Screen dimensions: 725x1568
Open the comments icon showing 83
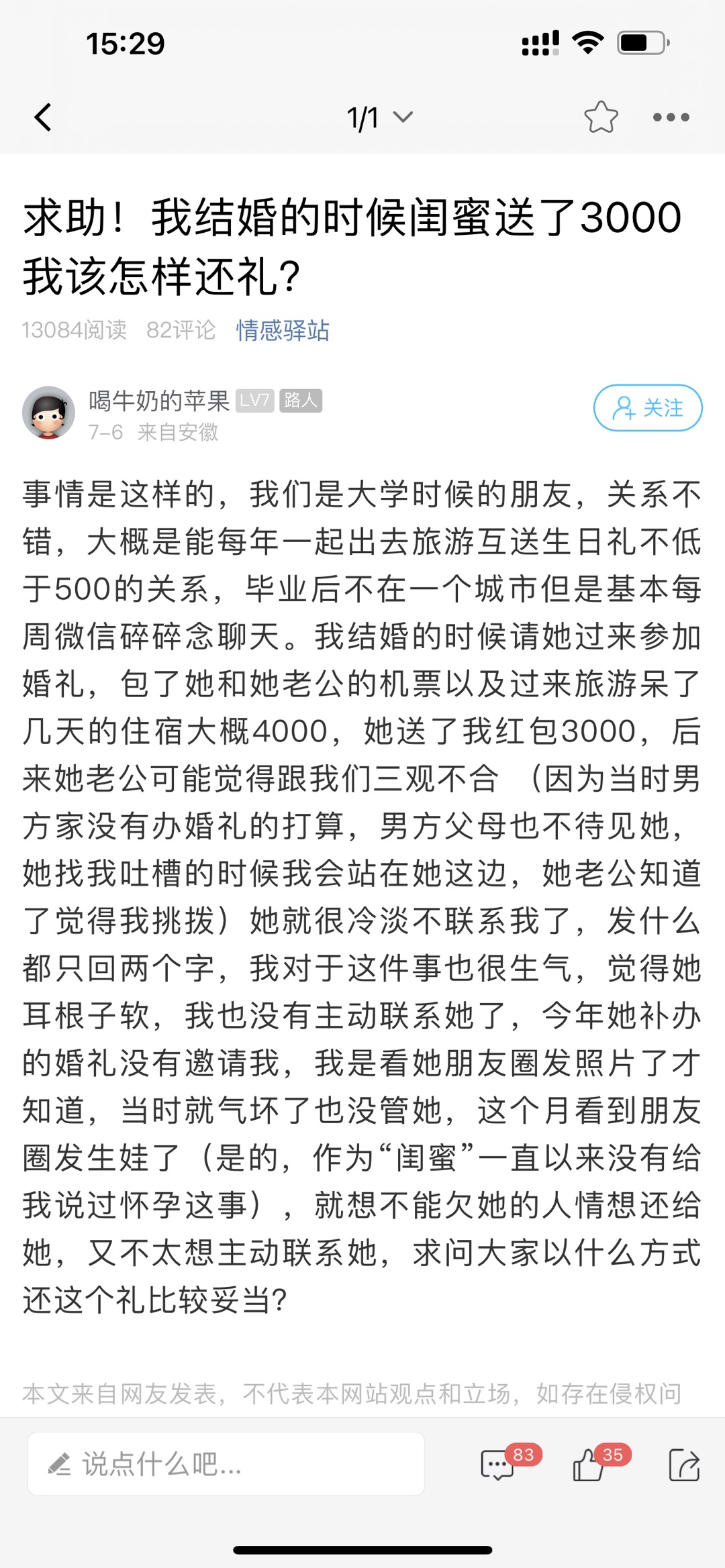click(x=497, y=1465)
